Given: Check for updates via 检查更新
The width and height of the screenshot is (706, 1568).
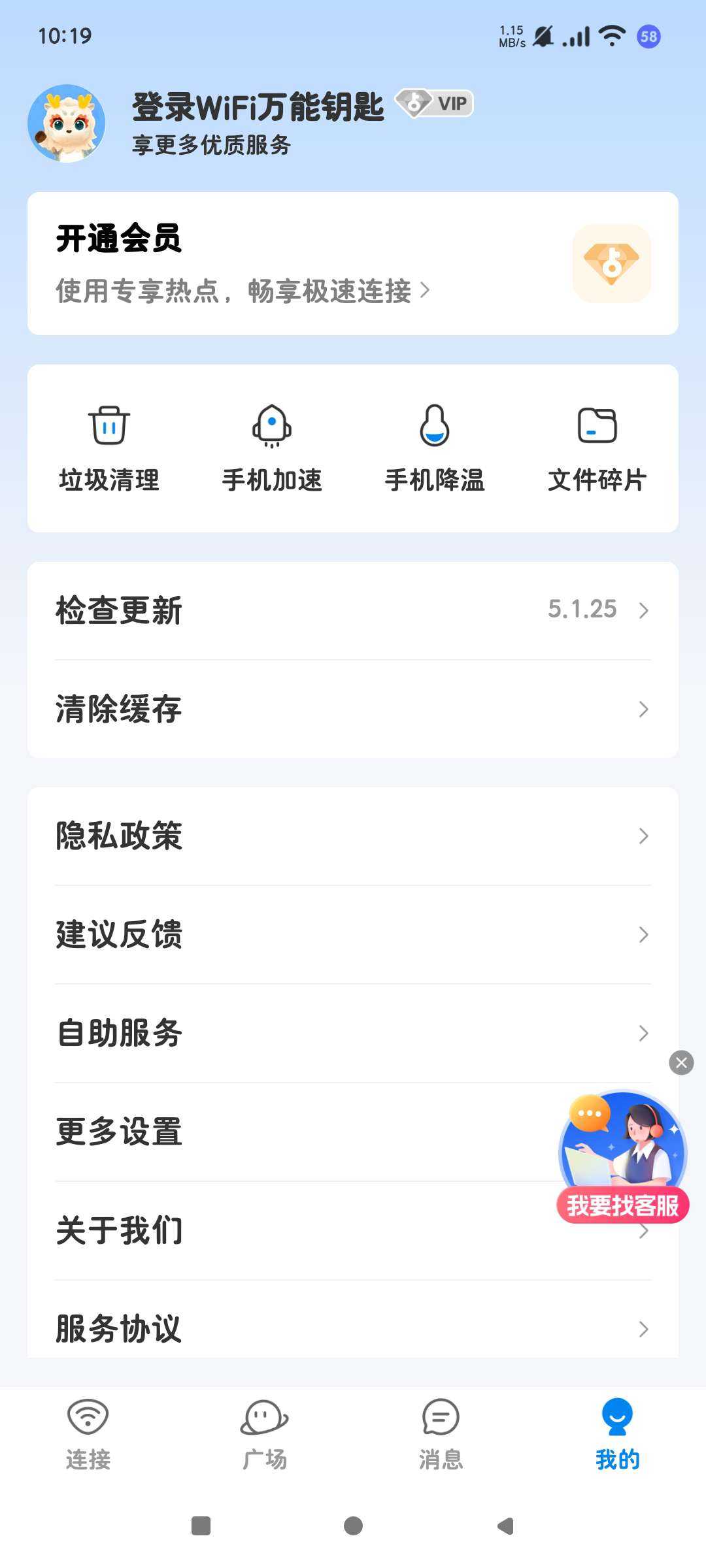Looking at the screenshot, I should 352,610.
